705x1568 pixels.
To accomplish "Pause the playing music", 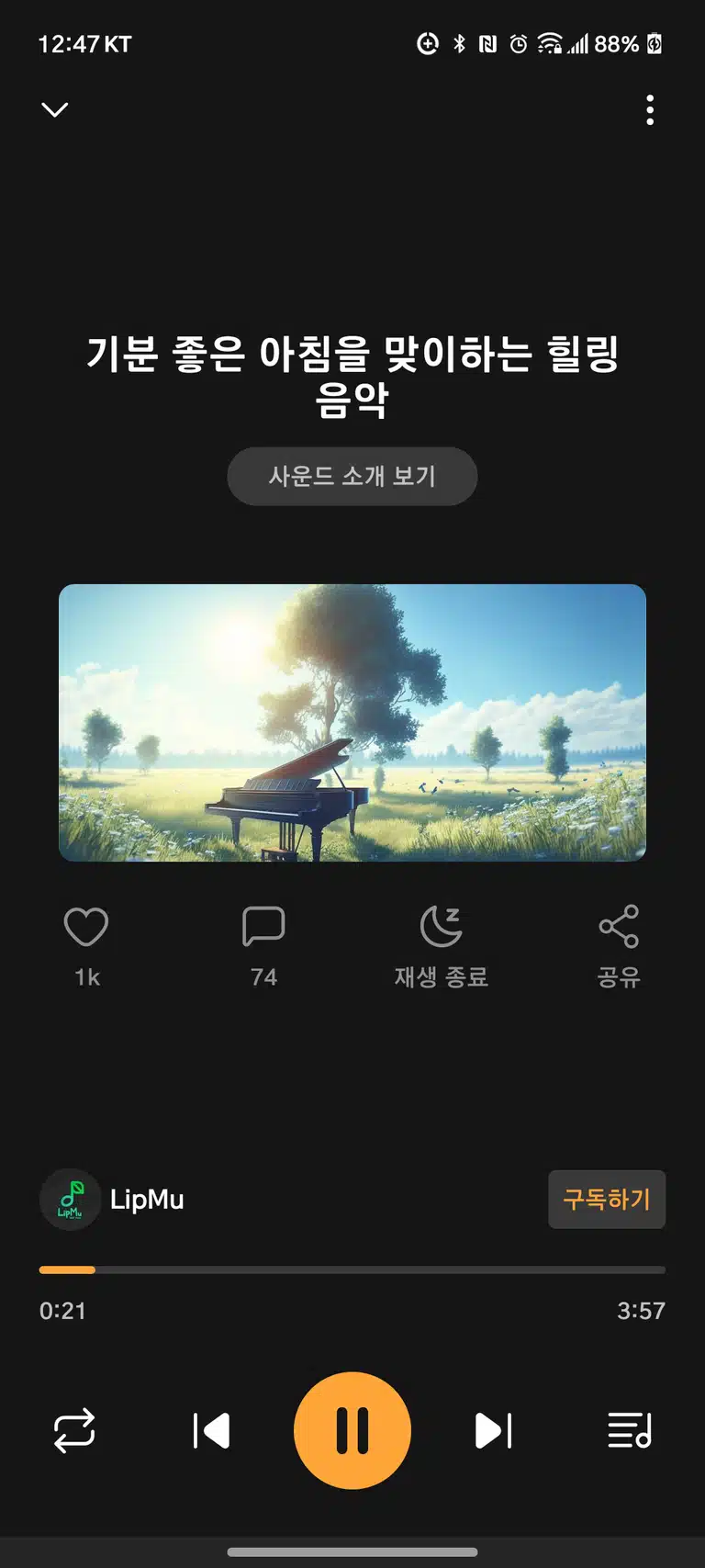I will pyautogui.click(x=352, y=1430).
